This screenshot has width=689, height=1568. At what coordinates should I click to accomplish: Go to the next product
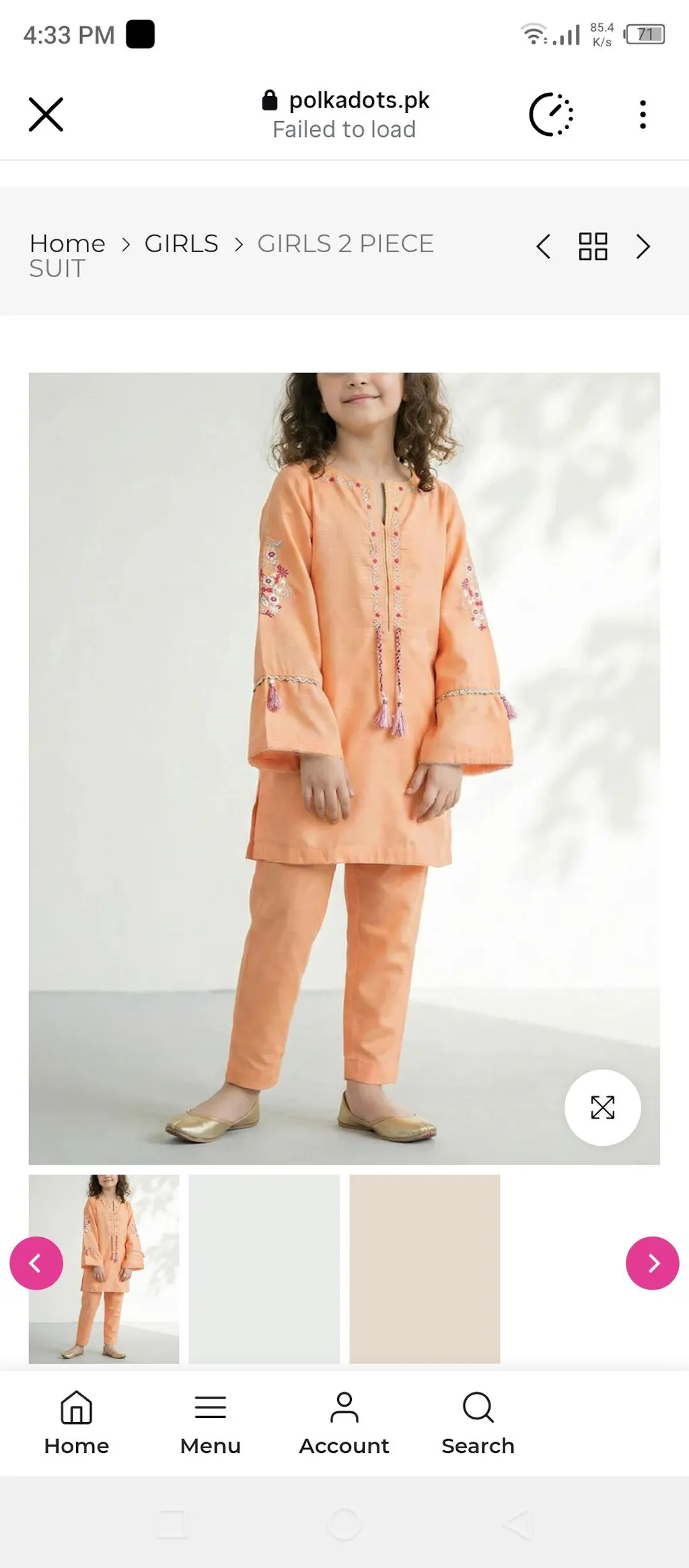coord(643,247)
